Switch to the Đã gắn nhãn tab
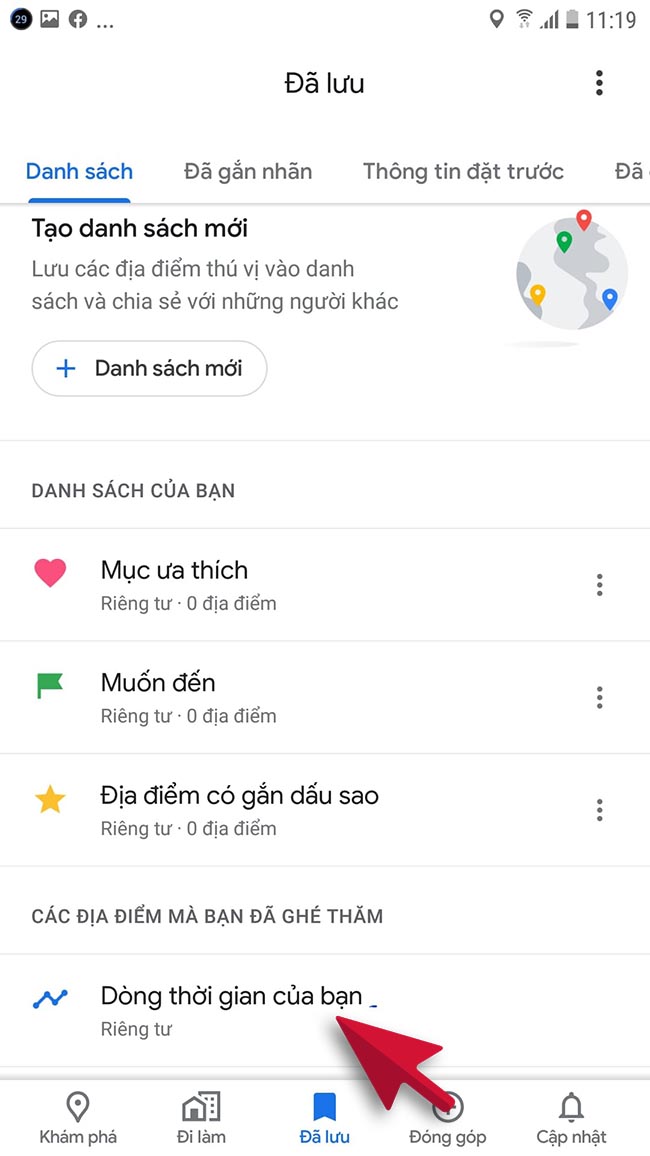Viewport: 650px width, 1156px height. click(248, 171)
